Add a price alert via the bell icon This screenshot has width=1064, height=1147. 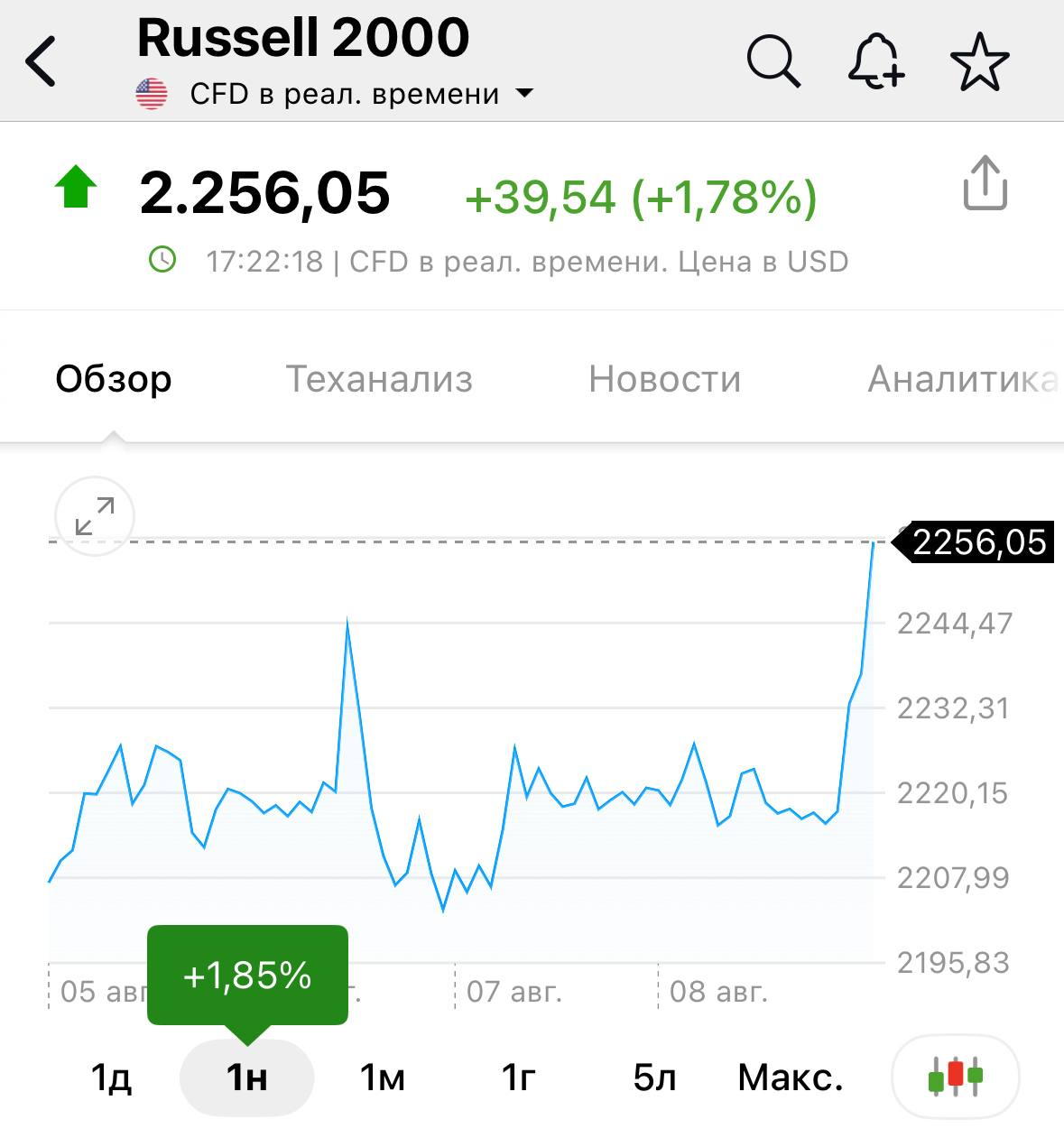pos(875,61)
